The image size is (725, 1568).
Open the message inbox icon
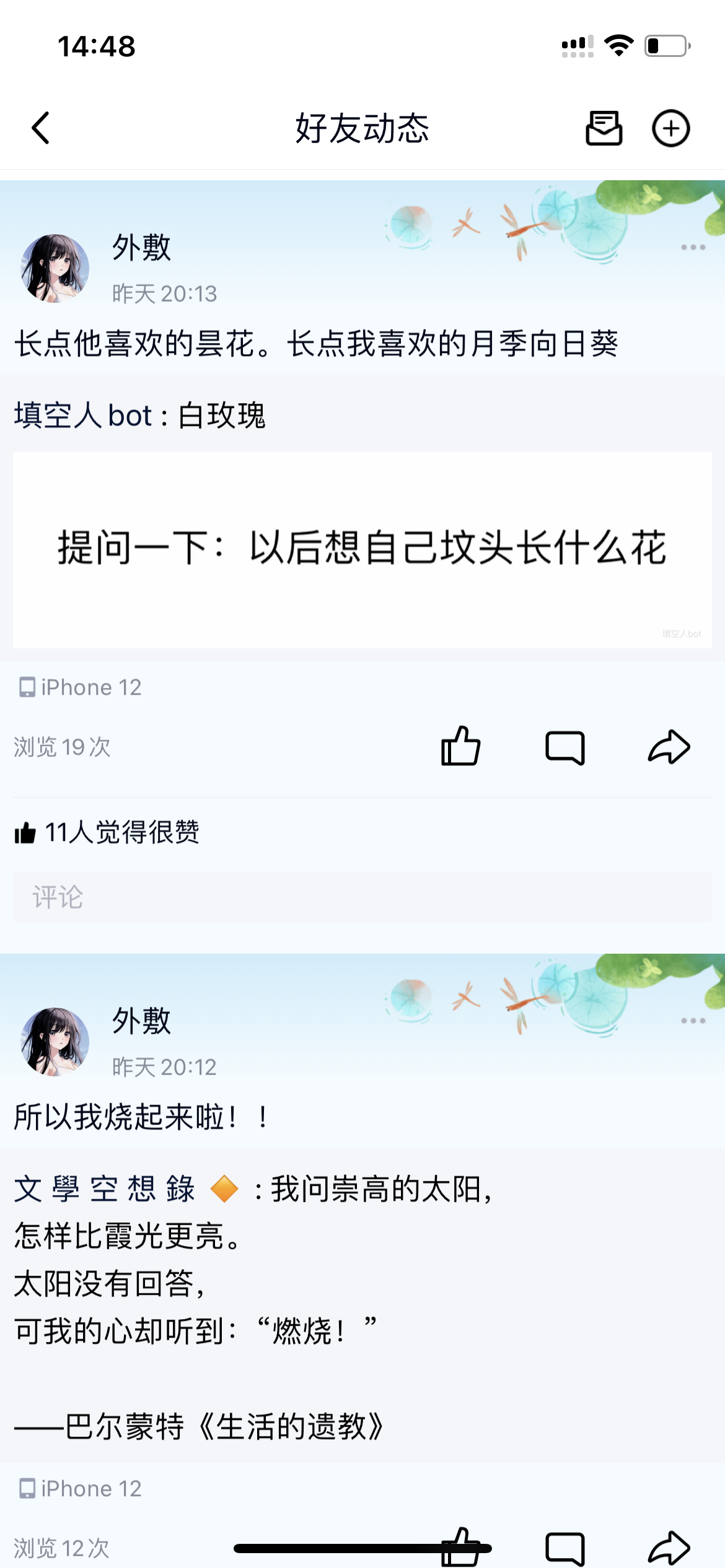tap(604, 128)
